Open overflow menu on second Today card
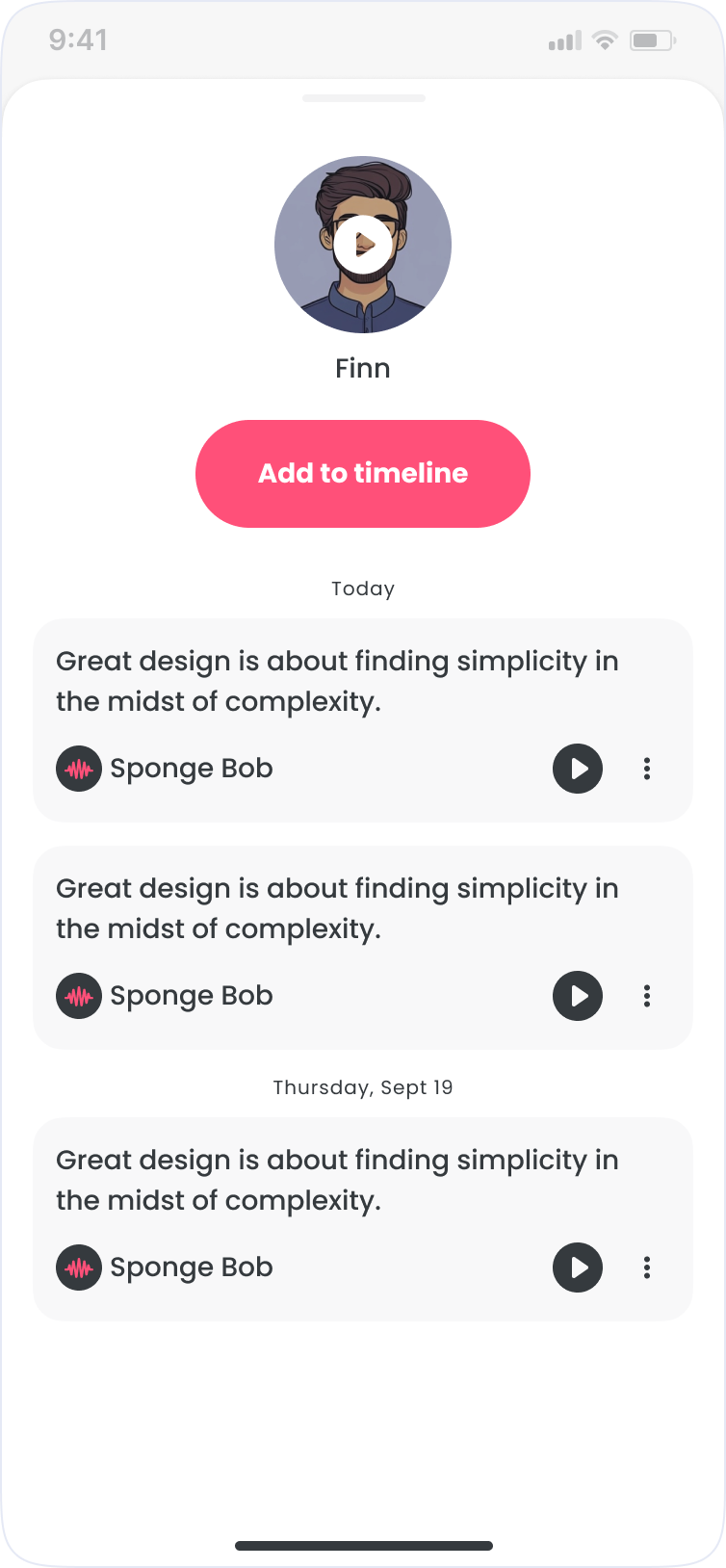Viewport: 726px width, 1568px height. pos(647,996)
